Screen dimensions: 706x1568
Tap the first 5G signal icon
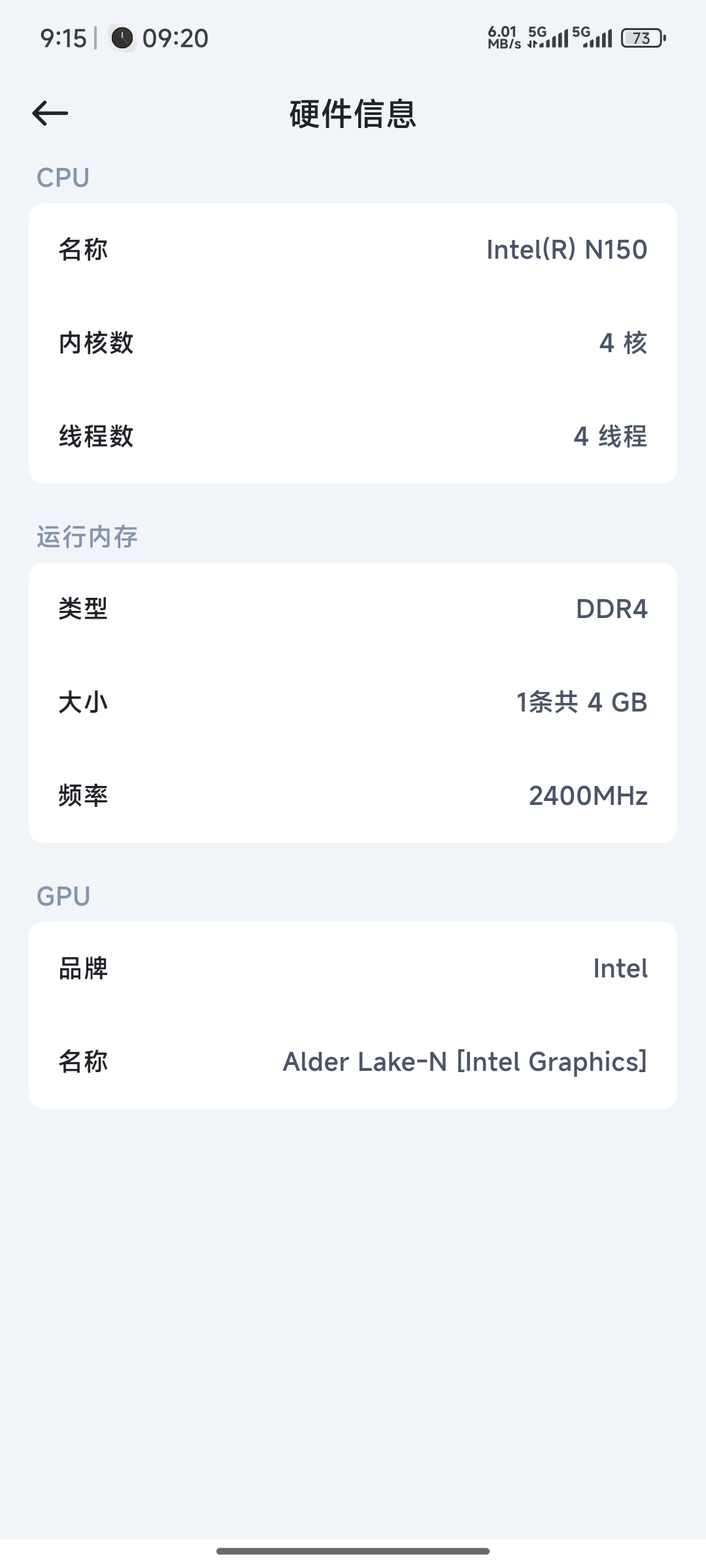[x=549, y=36]
